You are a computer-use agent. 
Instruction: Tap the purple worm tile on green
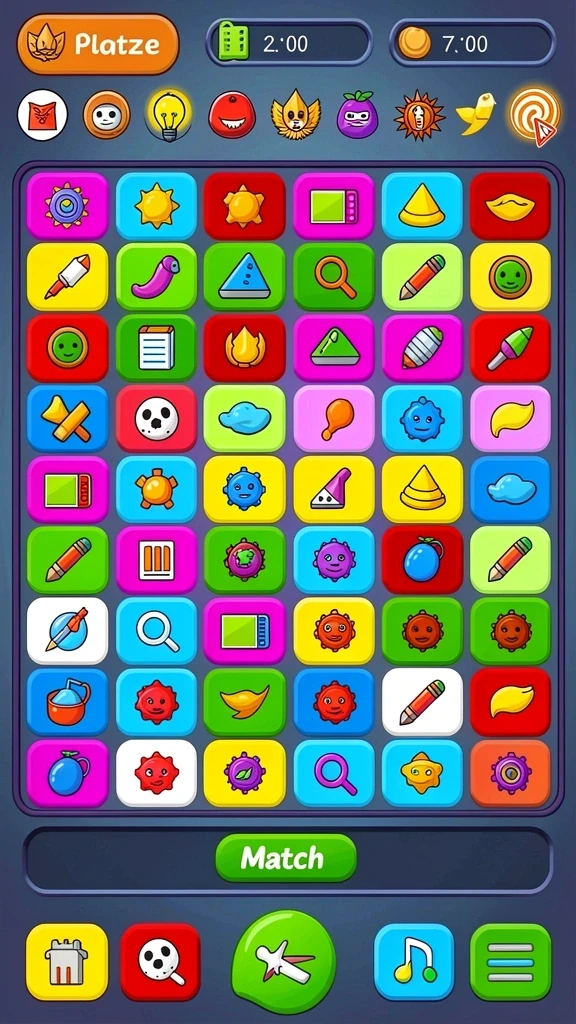click(x=156, y=277)
